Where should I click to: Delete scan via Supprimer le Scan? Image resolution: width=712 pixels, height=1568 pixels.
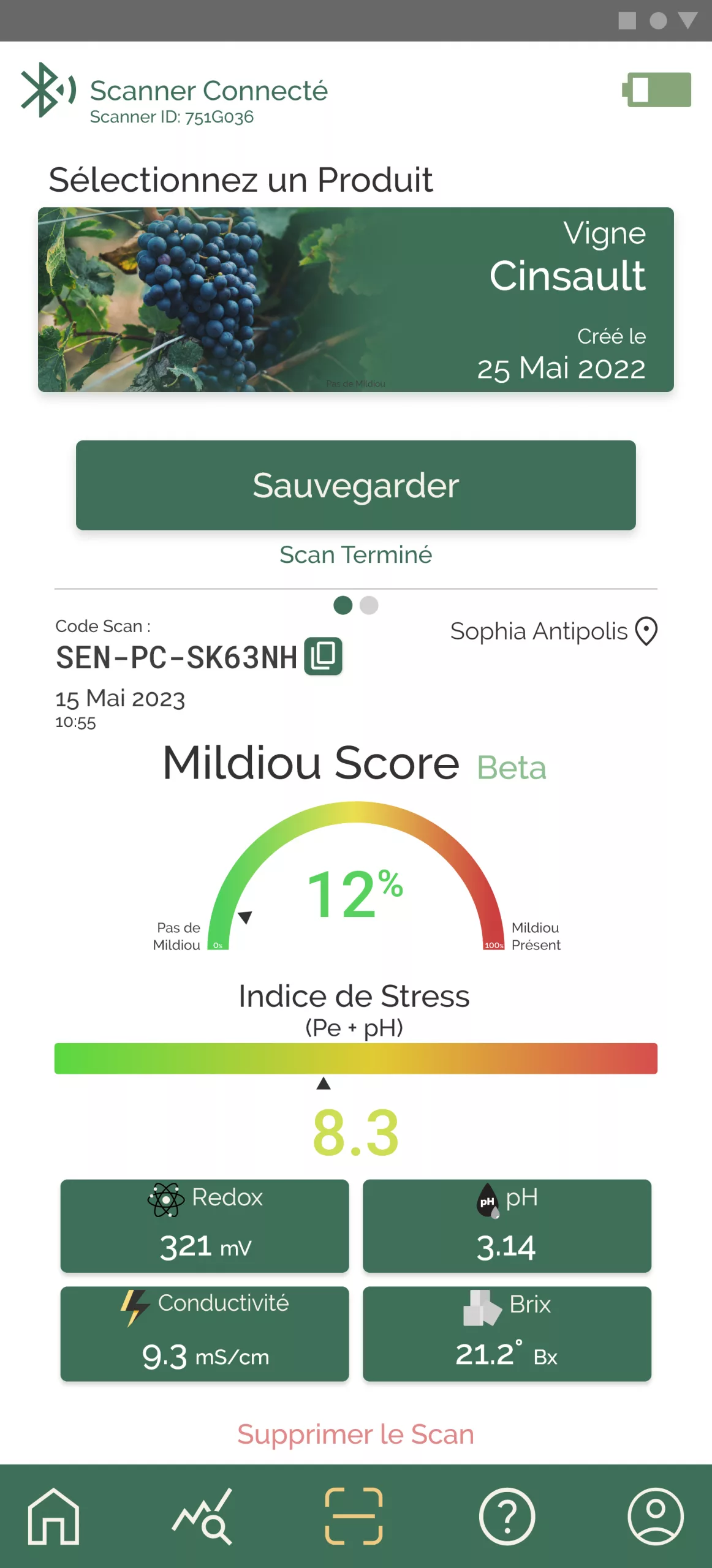355,1434
